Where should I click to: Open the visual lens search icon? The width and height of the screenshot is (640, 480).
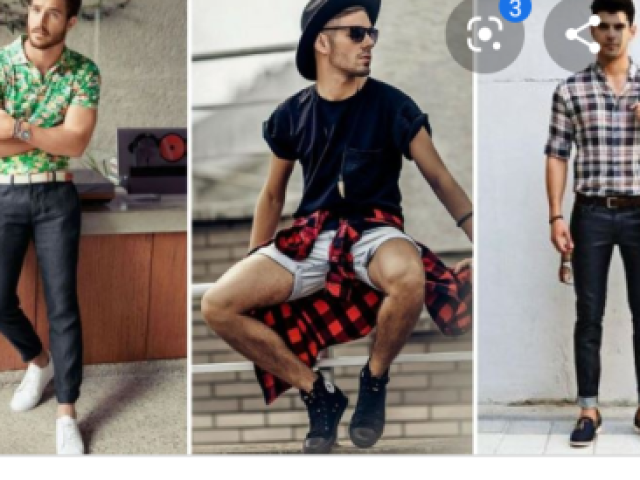click(485, 34)
